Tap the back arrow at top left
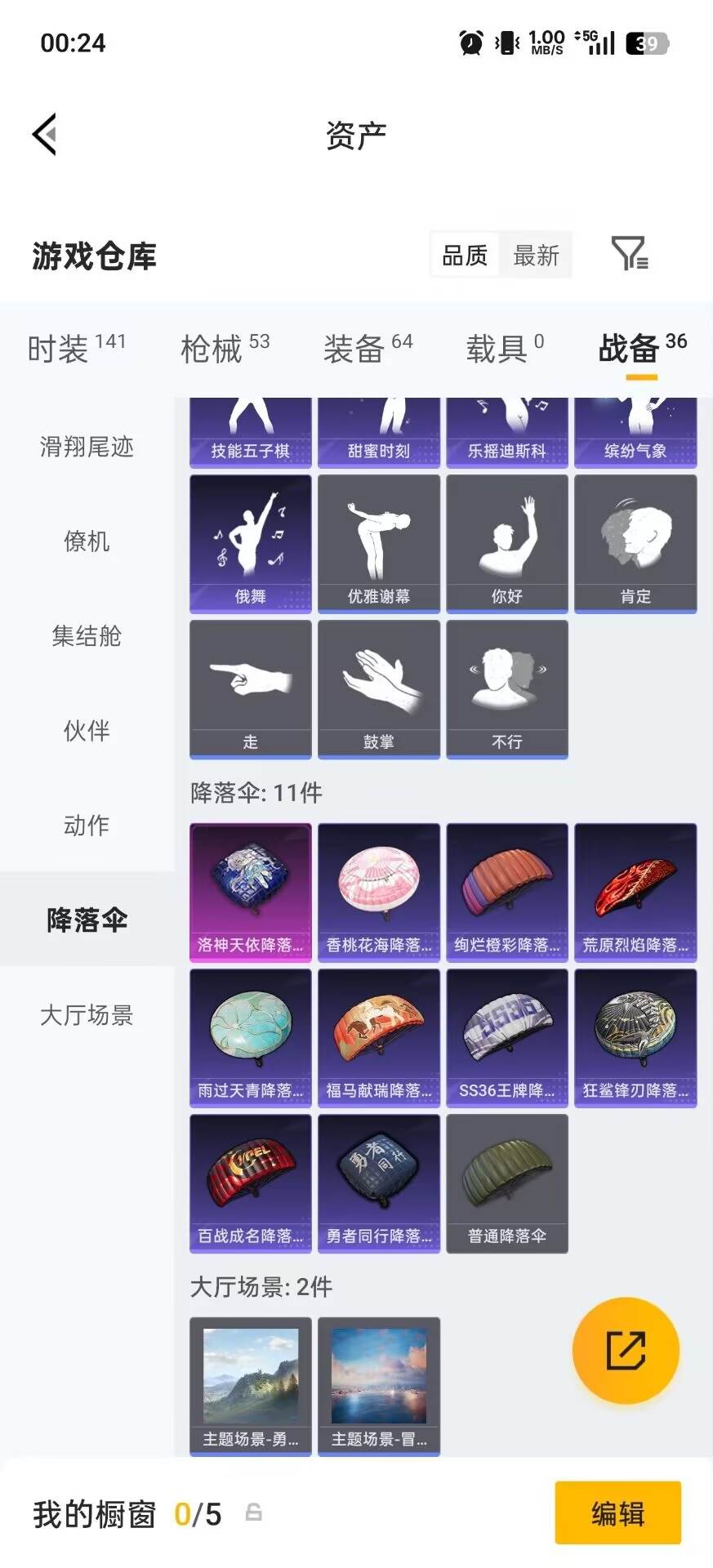713x1568 pixels. pos(45,135)
